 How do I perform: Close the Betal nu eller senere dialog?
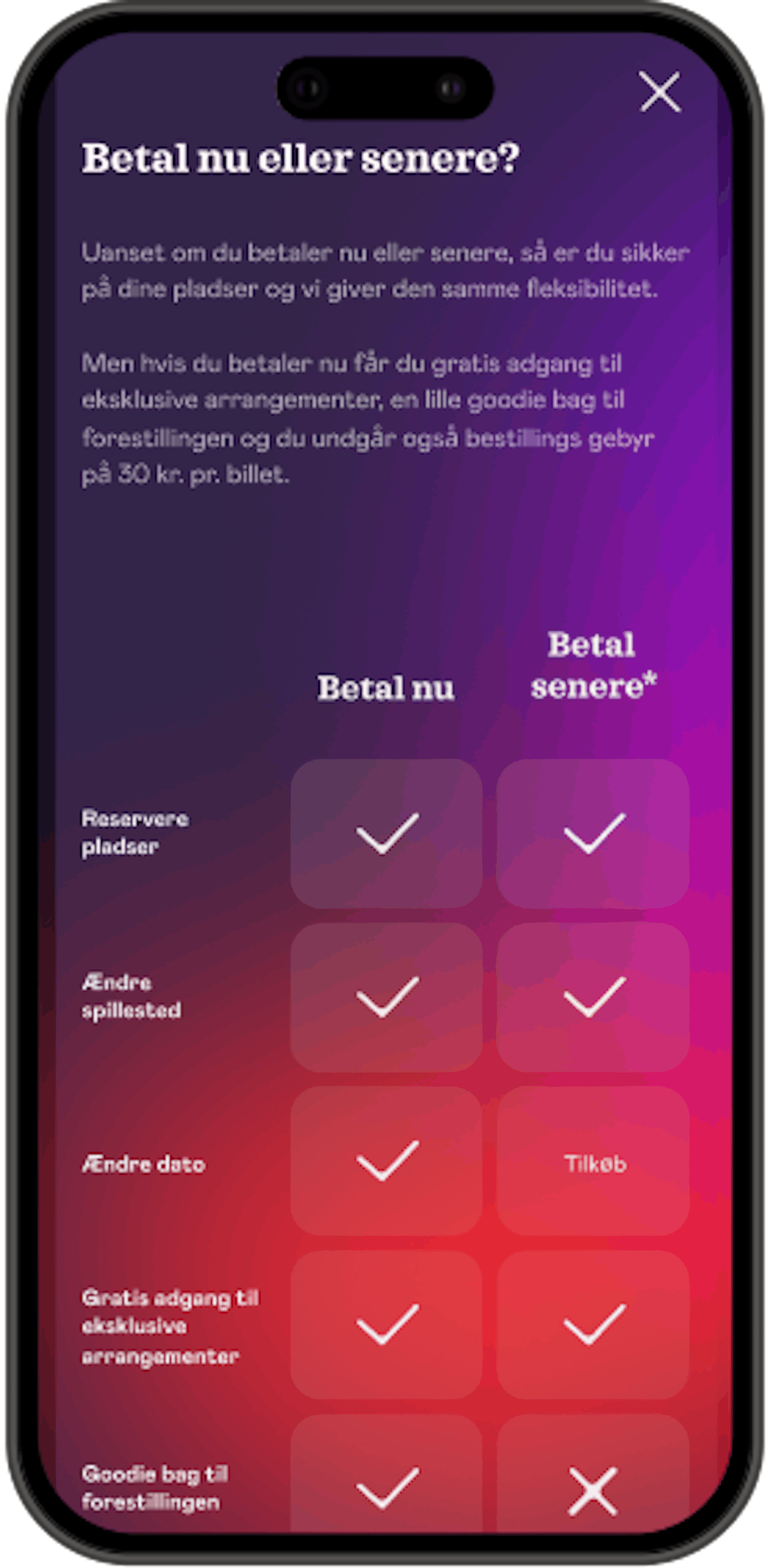(x=660, y=92)
